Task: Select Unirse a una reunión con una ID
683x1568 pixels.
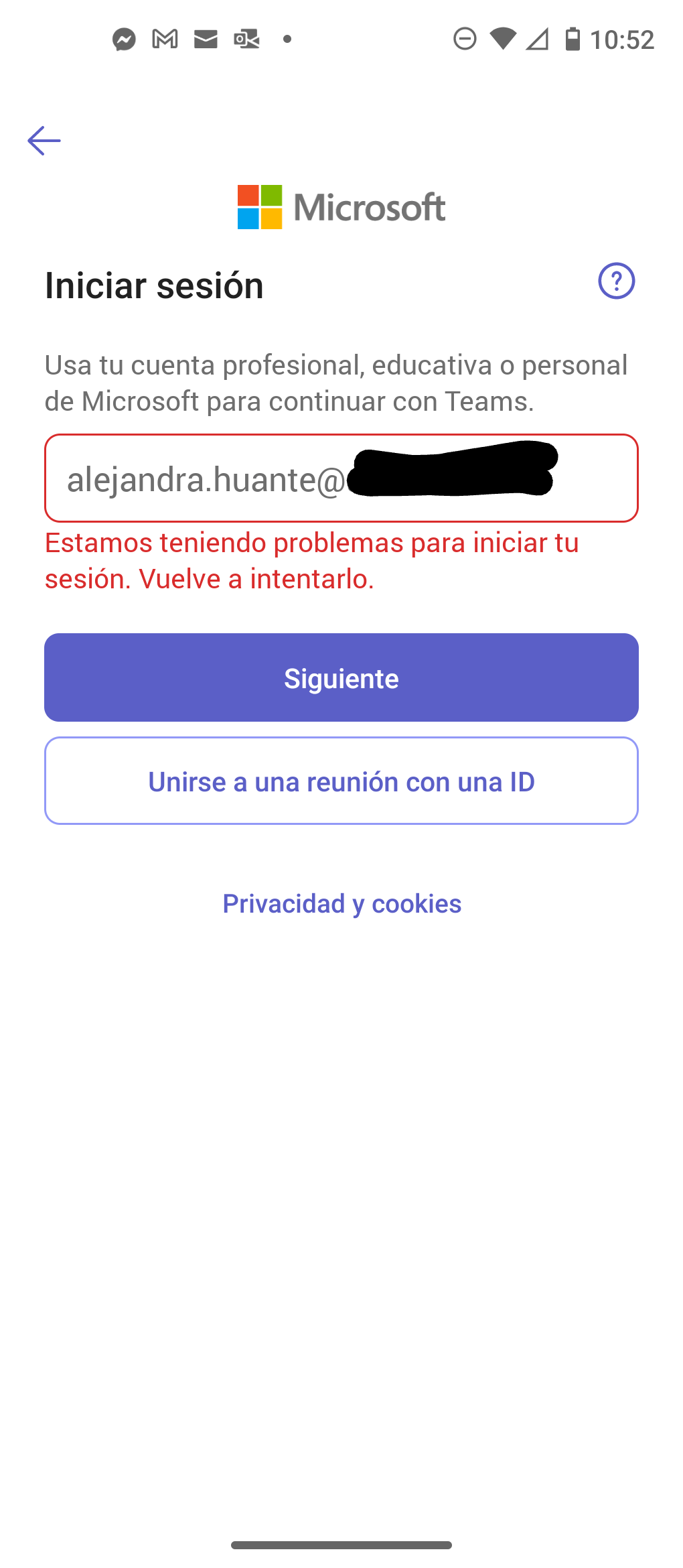Action: 341,781
